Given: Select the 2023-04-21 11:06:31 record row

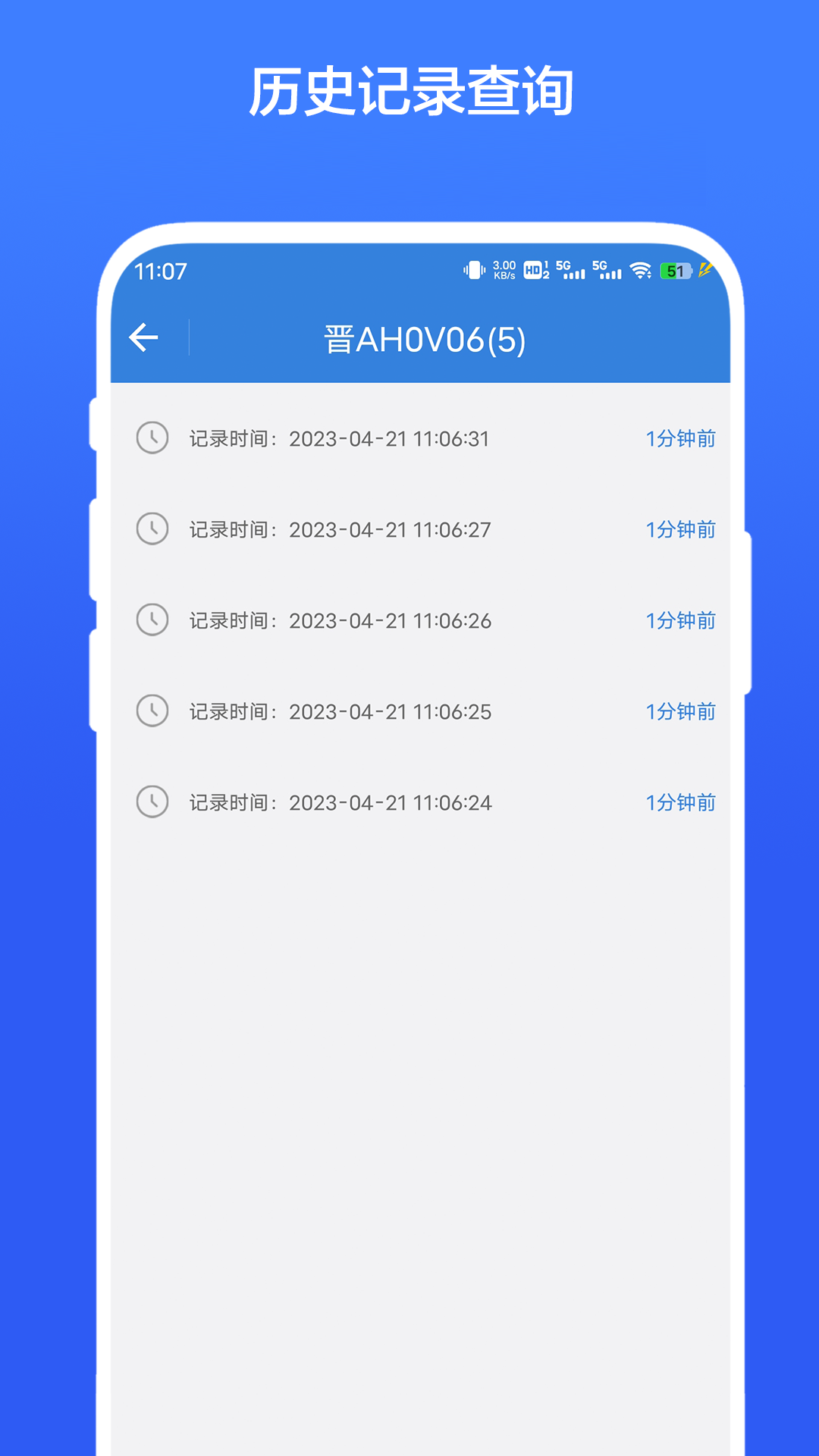Looking at the screenshot, I should click(x=391, y=438).
